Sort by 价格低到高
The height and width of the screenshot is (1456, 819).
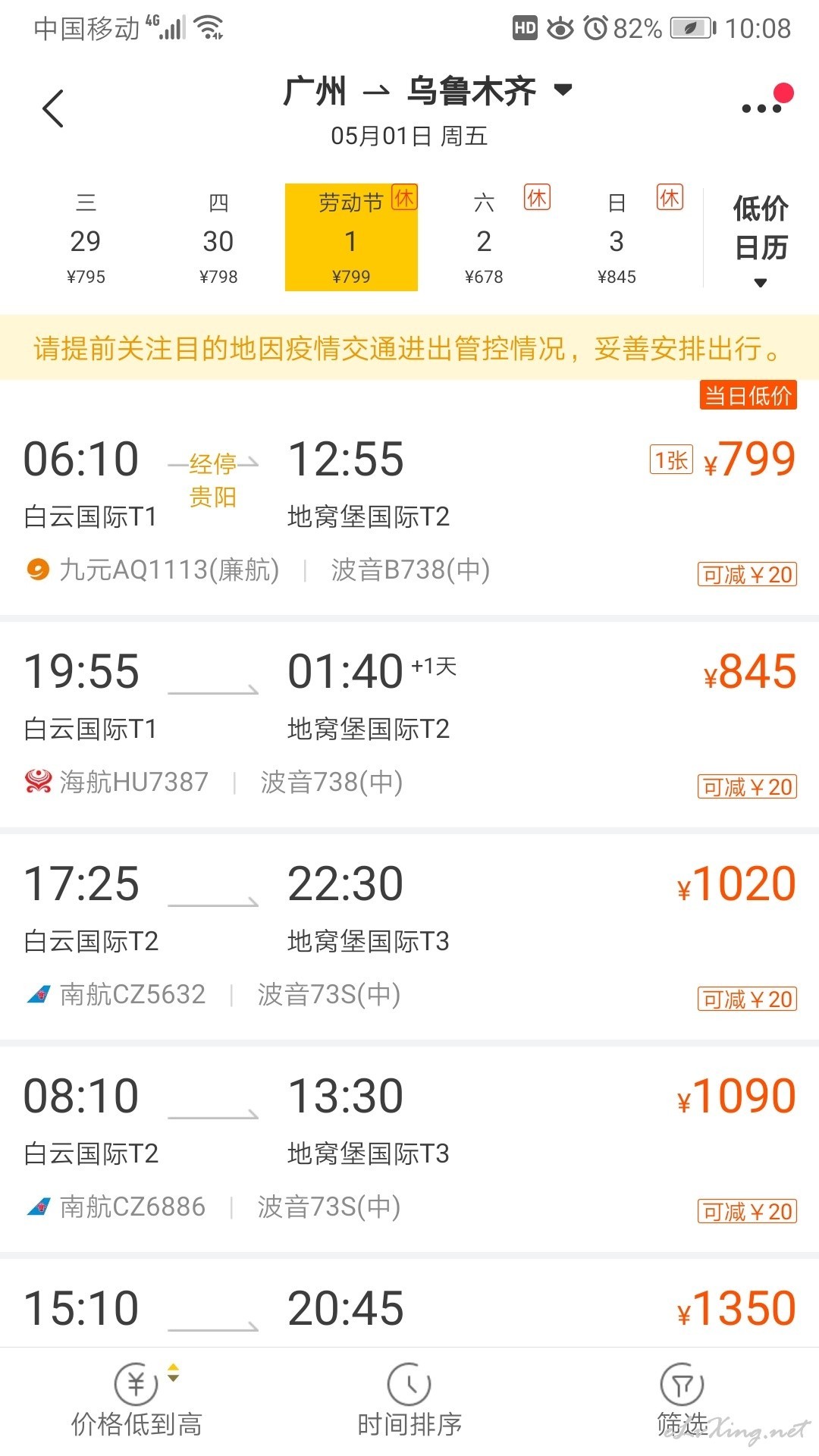[x=136, y=1401]
